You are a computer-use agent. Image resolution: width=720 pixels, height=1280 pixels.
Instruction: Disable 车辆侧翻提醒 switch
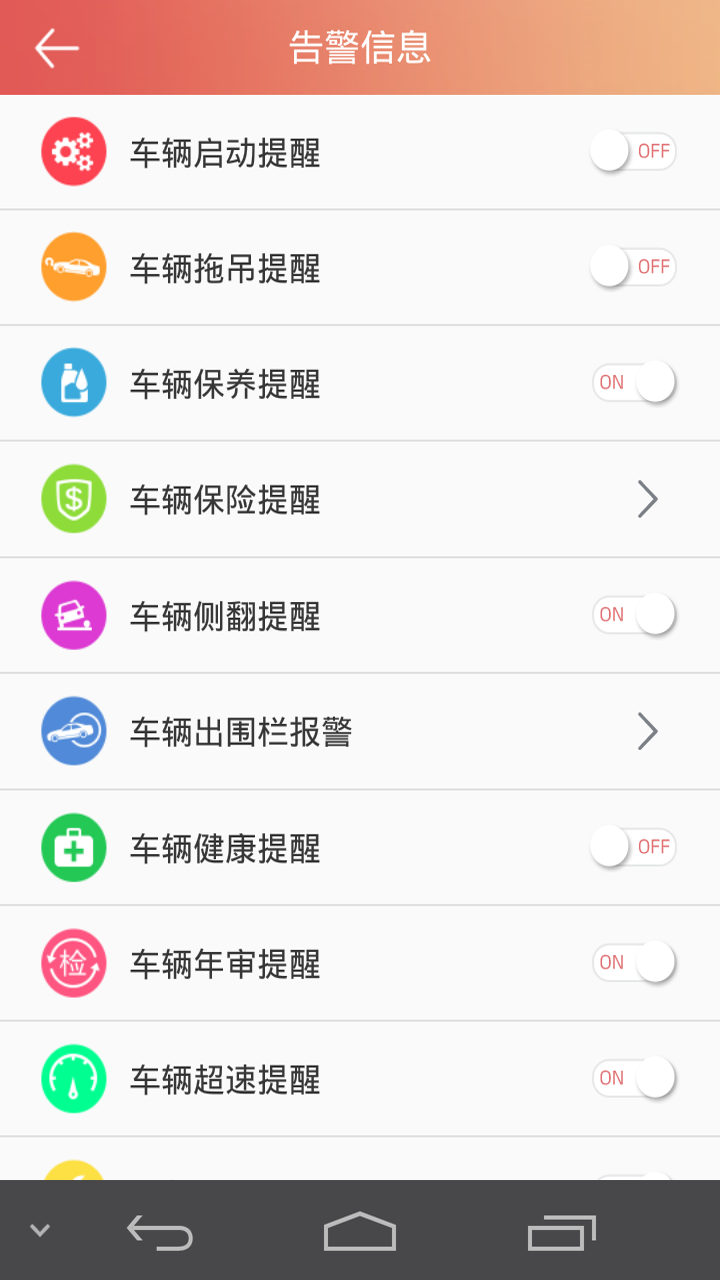pyautogui.click(x=634, y=615)
